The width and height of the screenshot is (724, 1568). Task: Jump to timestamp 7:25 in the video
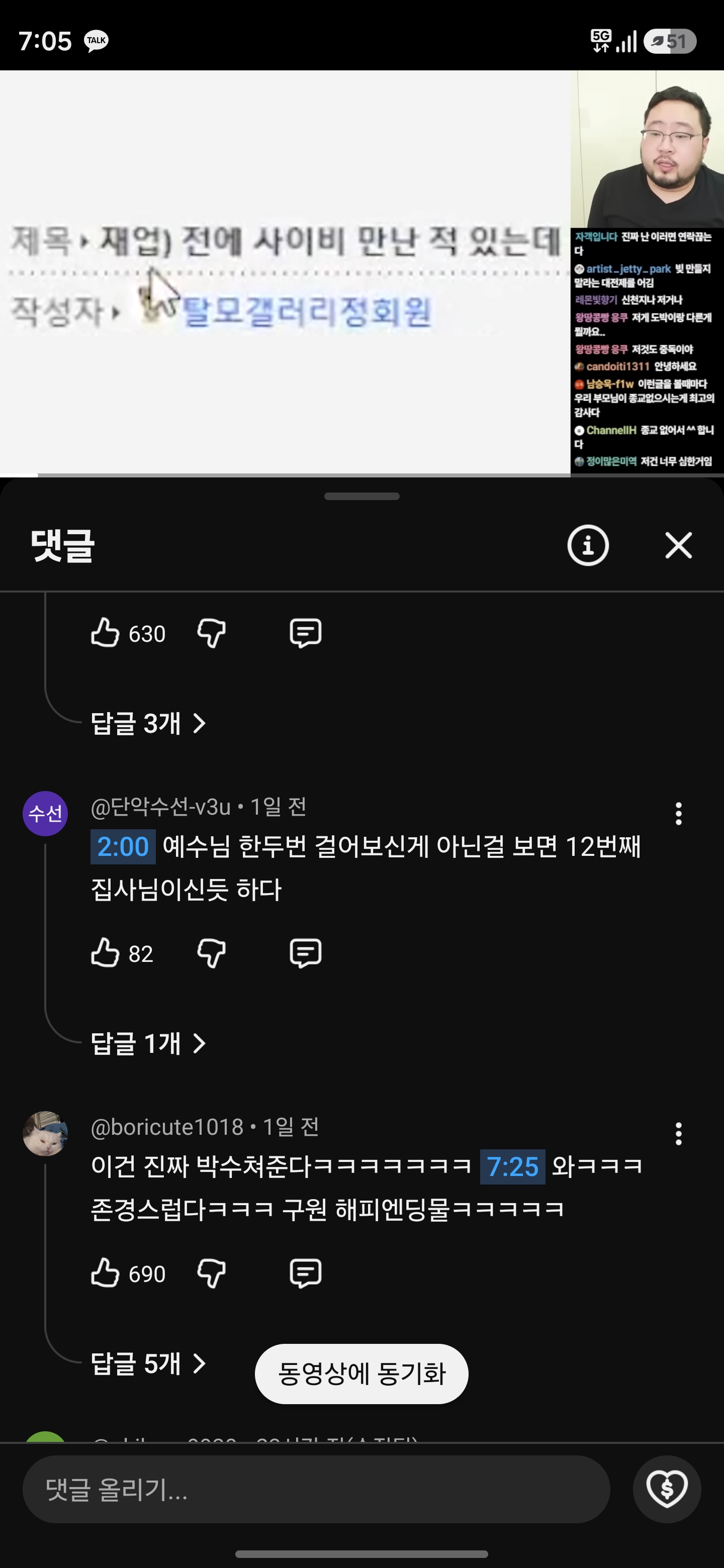[x=512, y=1167]
